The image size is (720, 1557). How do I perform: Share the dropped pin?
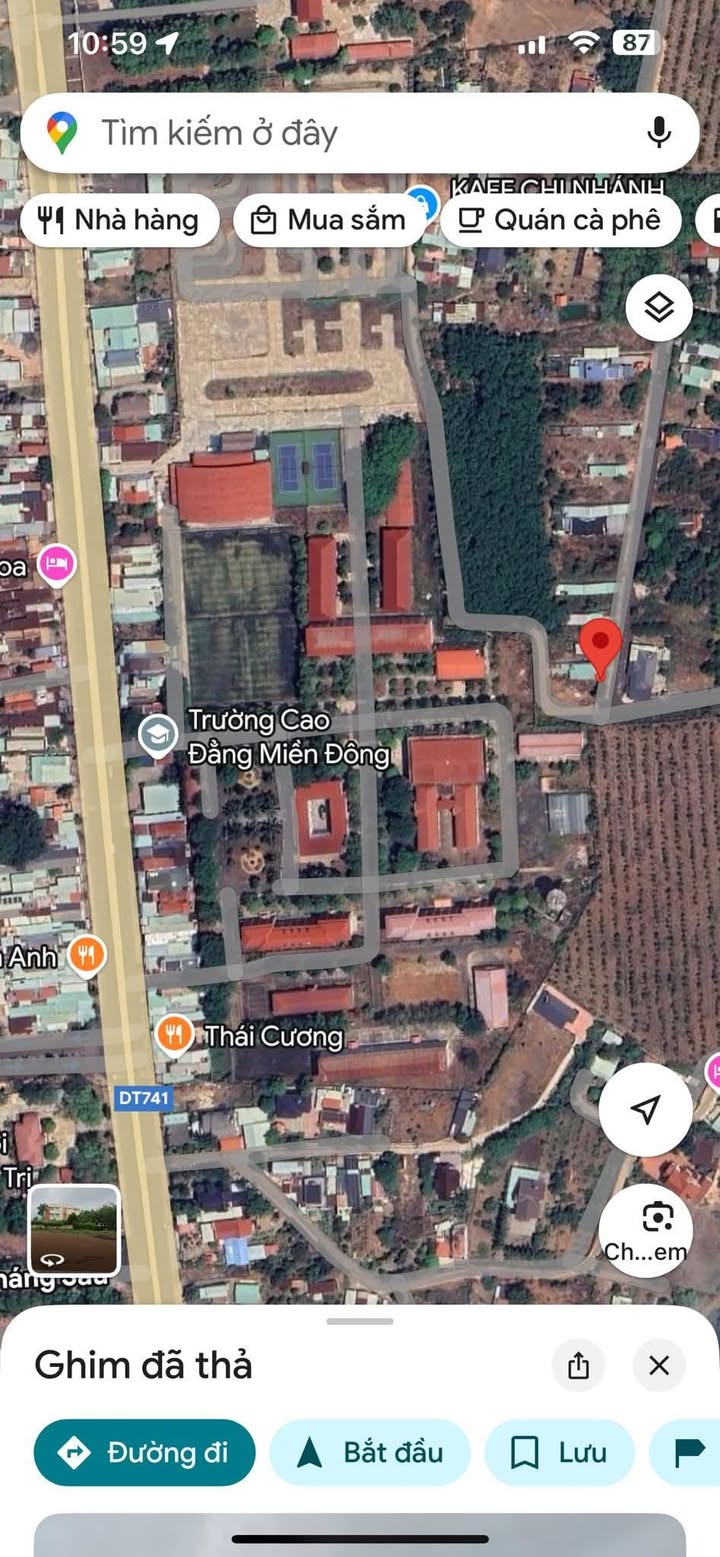(x=578, y=1365)
